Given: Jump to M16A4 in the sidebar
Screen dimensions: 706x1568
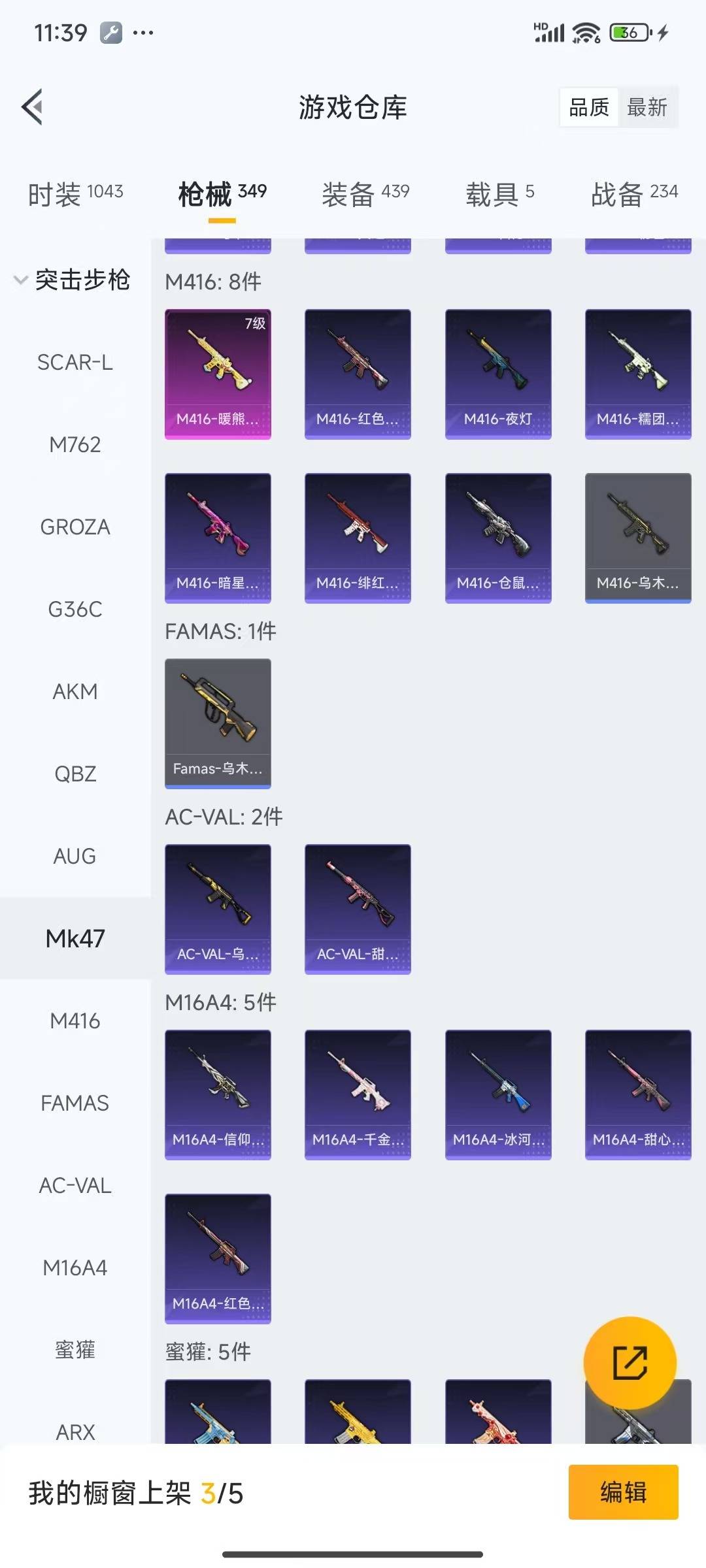Looking at the screenshot, I should point(75,1267).
